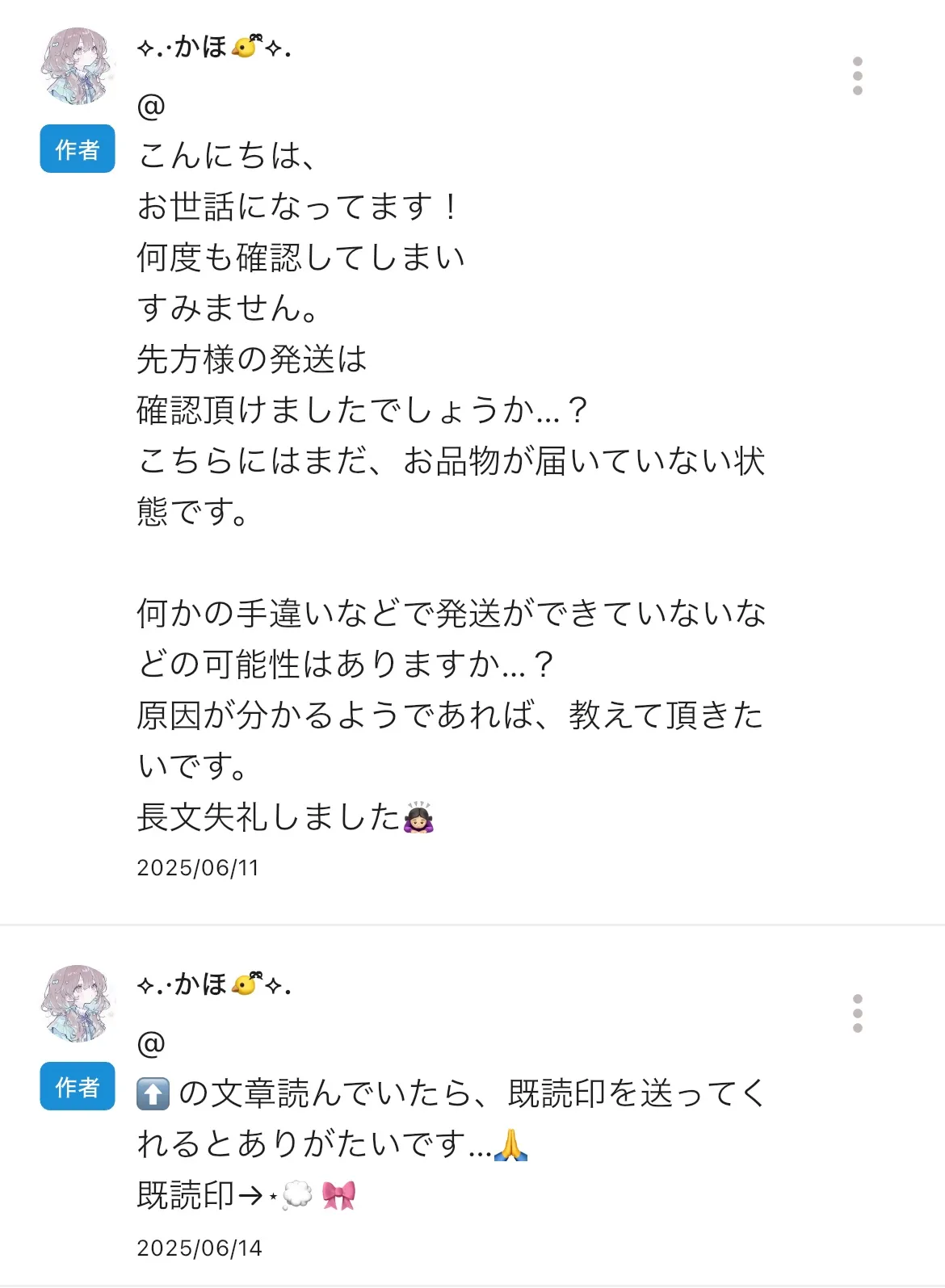945x1288 pixels.
Task: Tap かほ's avatar on the 2025/06/14 comment
Action: coord(78,1003)
